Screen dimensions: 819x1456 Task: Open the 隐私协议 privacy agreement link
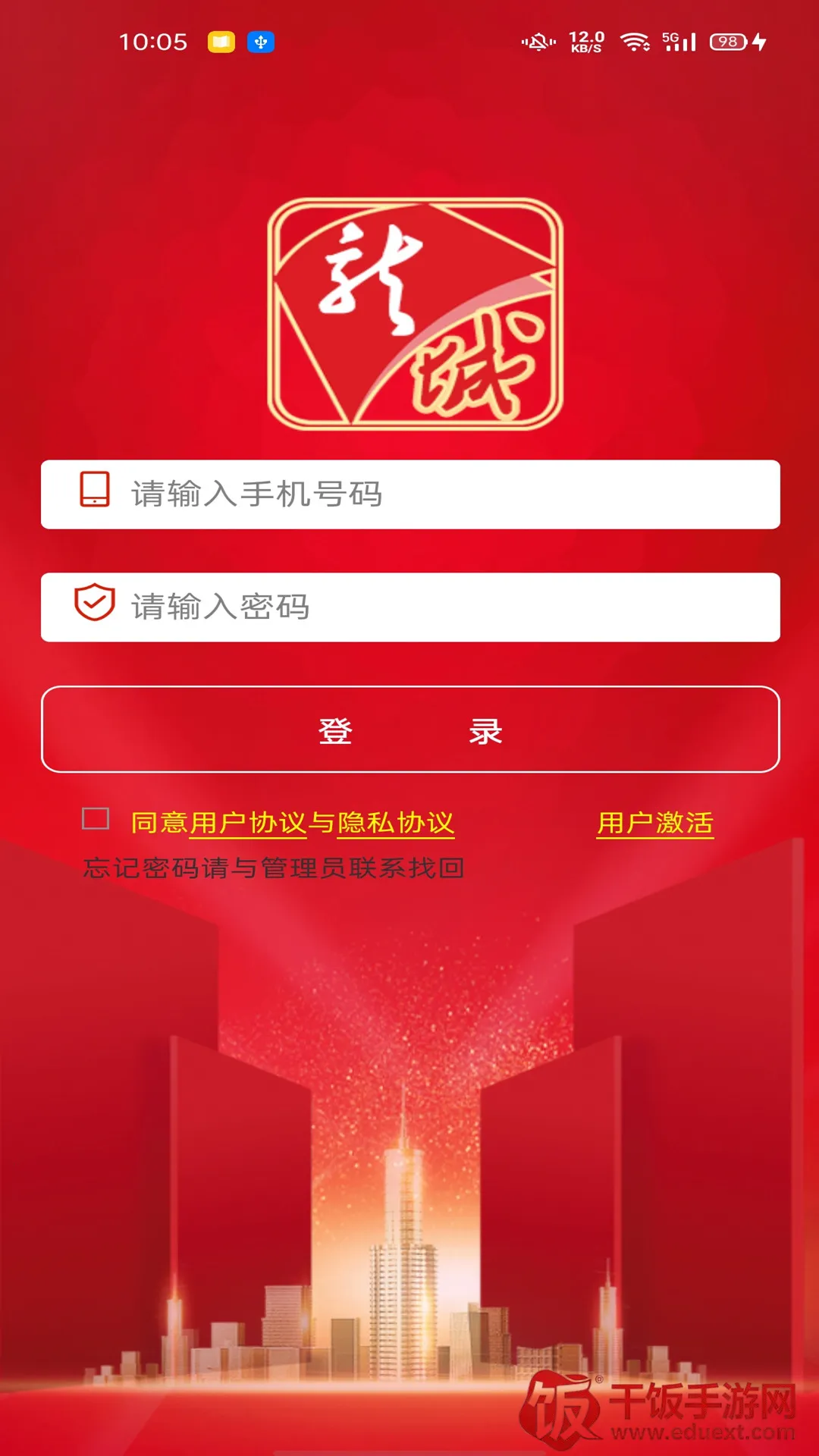(x=395, y=823)
